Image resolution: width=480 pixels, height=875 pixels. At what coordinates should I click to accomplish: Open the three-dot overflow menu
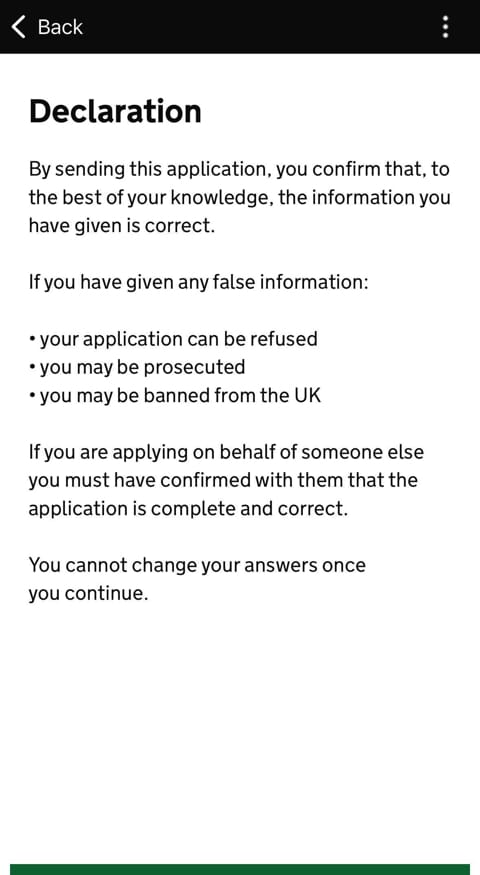point(445,27)
